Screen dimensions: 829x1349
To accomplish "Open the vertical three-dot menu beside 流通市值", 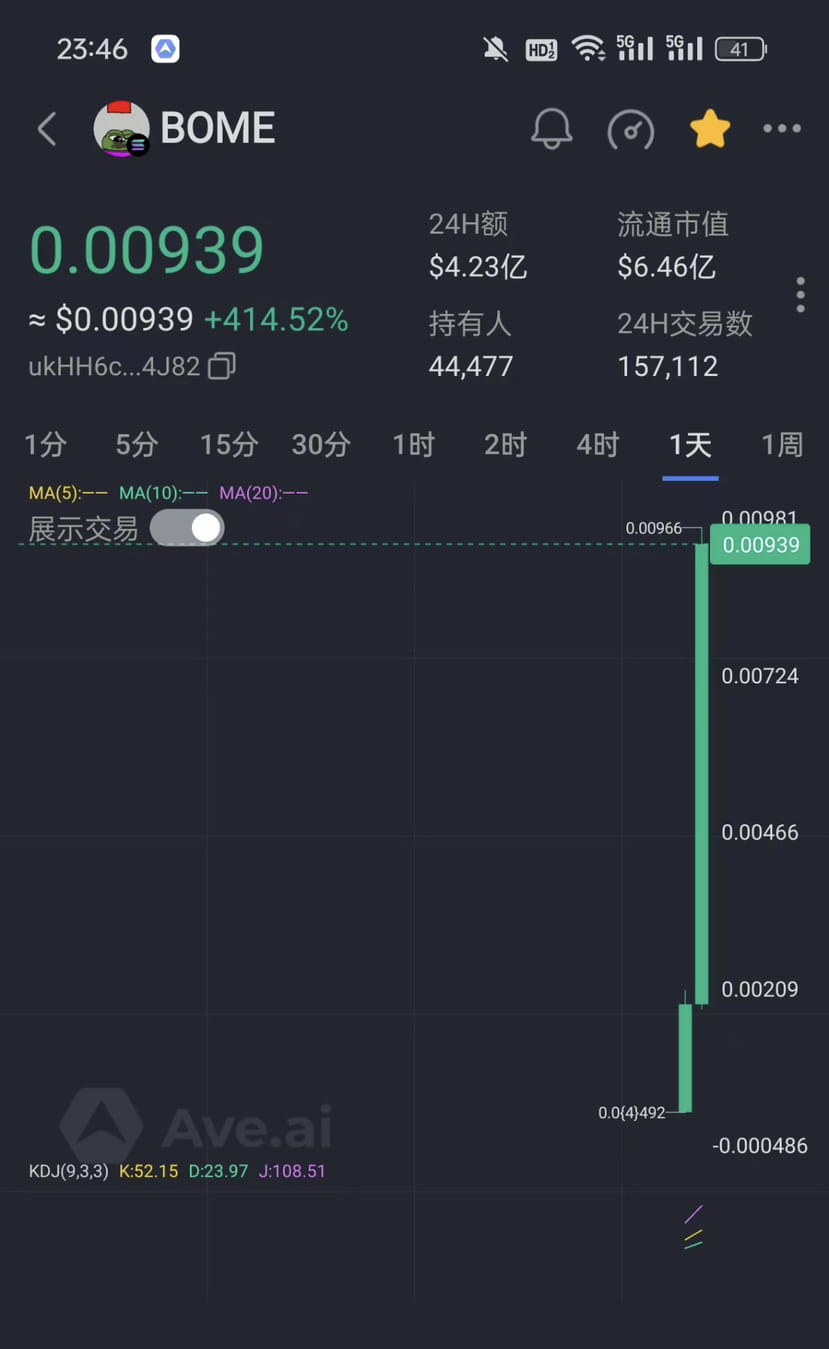I will coord(799,294).
